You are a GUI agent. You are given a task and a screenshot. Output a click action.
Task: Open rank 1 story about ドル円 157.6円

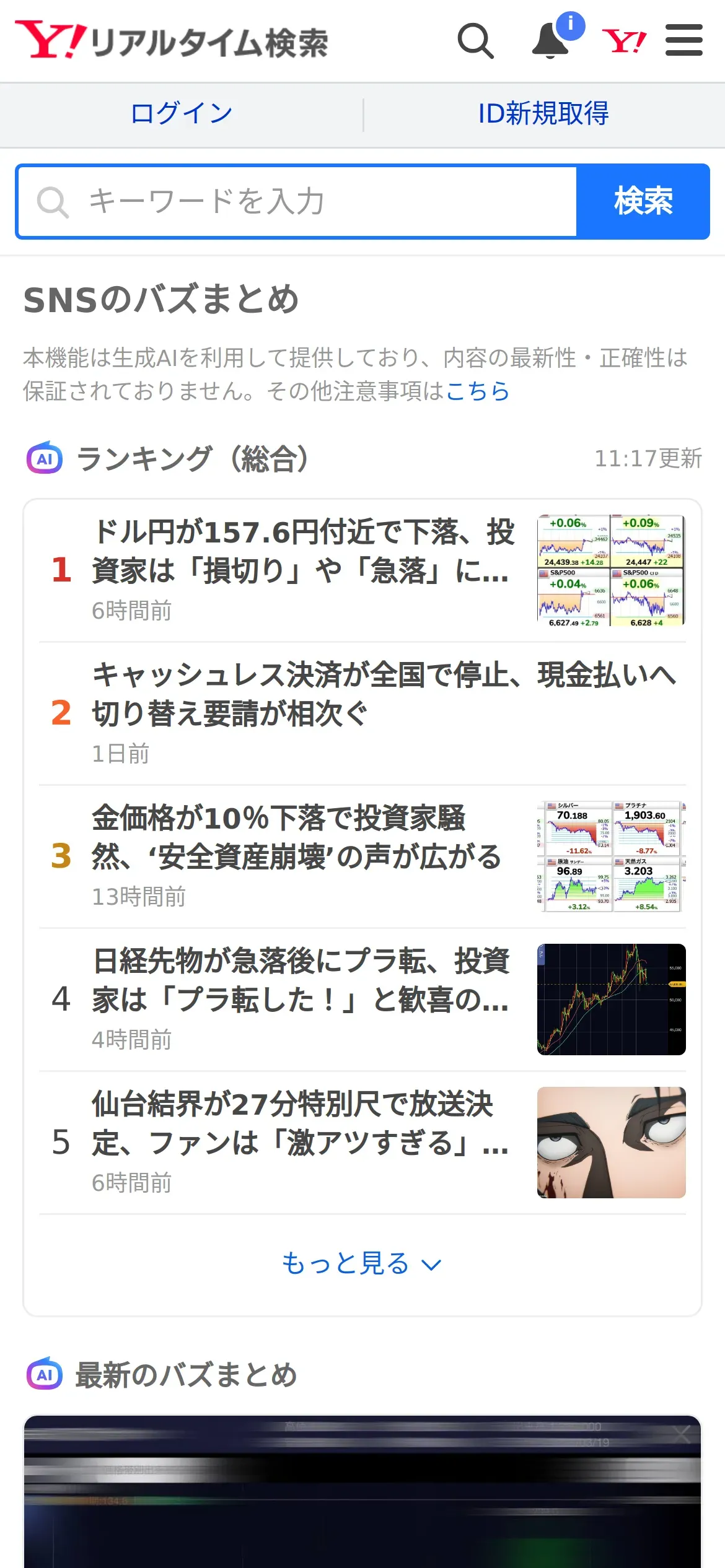point(362,570)
